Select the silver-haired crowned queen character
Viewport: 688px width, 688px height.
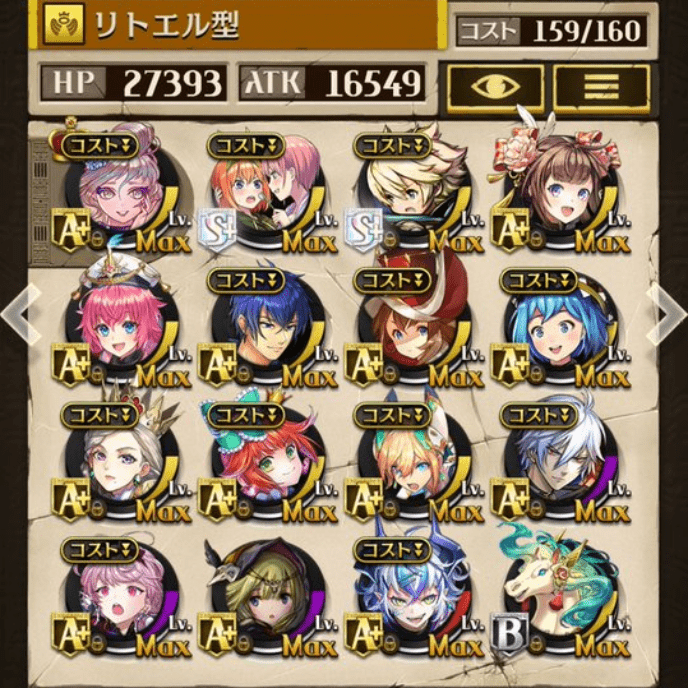click(x=120, y=460)
